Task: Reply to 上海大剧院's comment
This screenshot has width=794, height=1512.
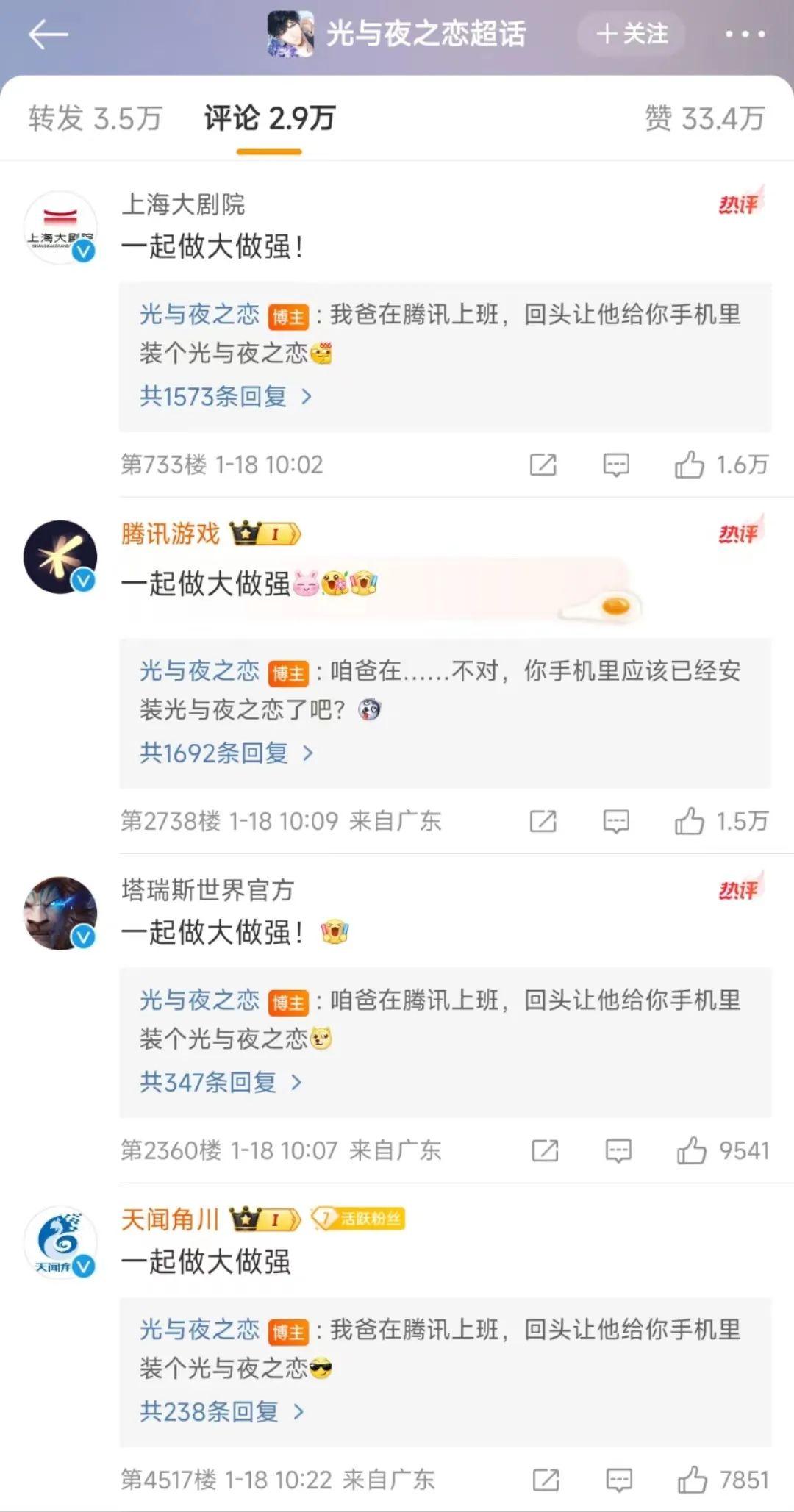Action: [616, 465]
